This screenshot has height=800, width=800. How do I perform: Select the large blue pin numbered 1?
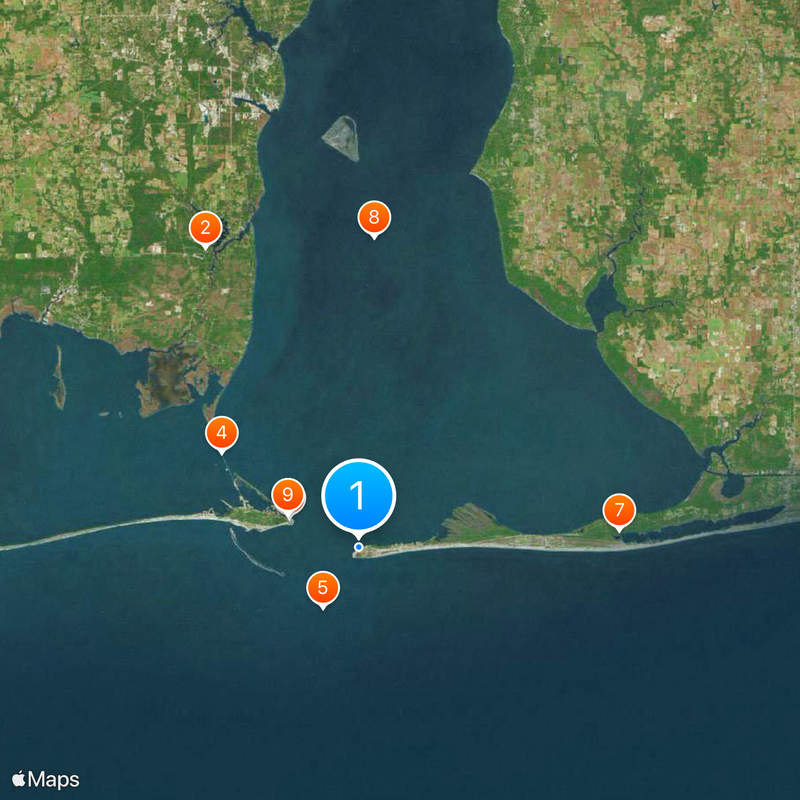(359, 495)
